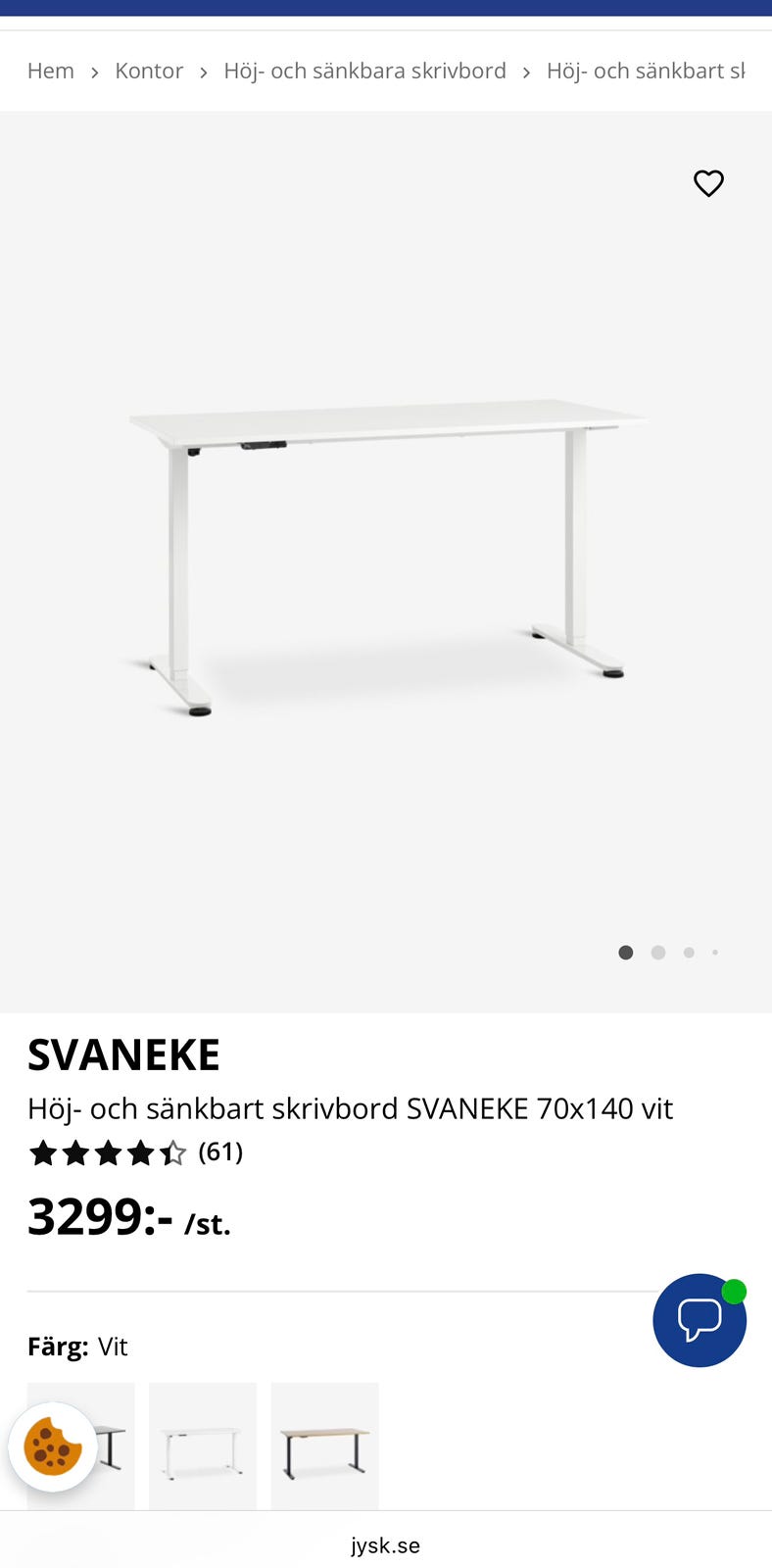Jump to the second product image dot
The width and height of the screenshot is (772, 1568).
click(658, 953)
